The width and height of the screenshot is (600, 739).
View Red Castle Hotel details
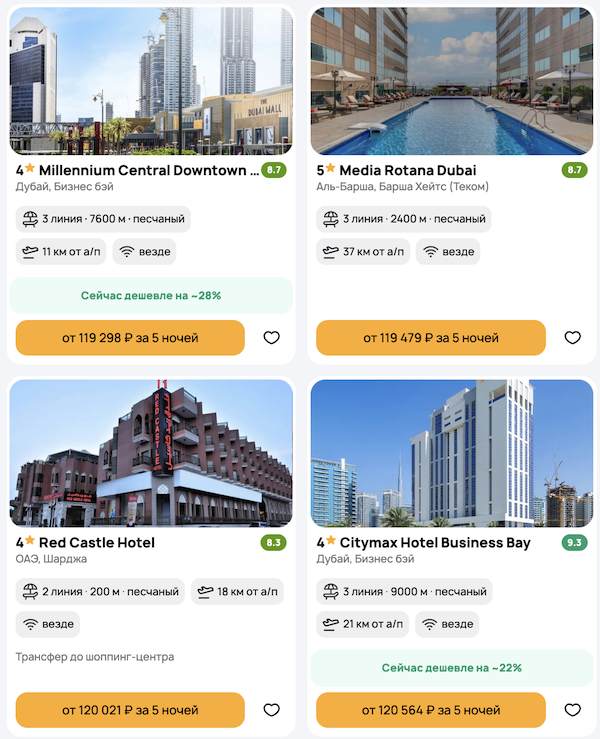pyautogui.click(x=97, y=543)
